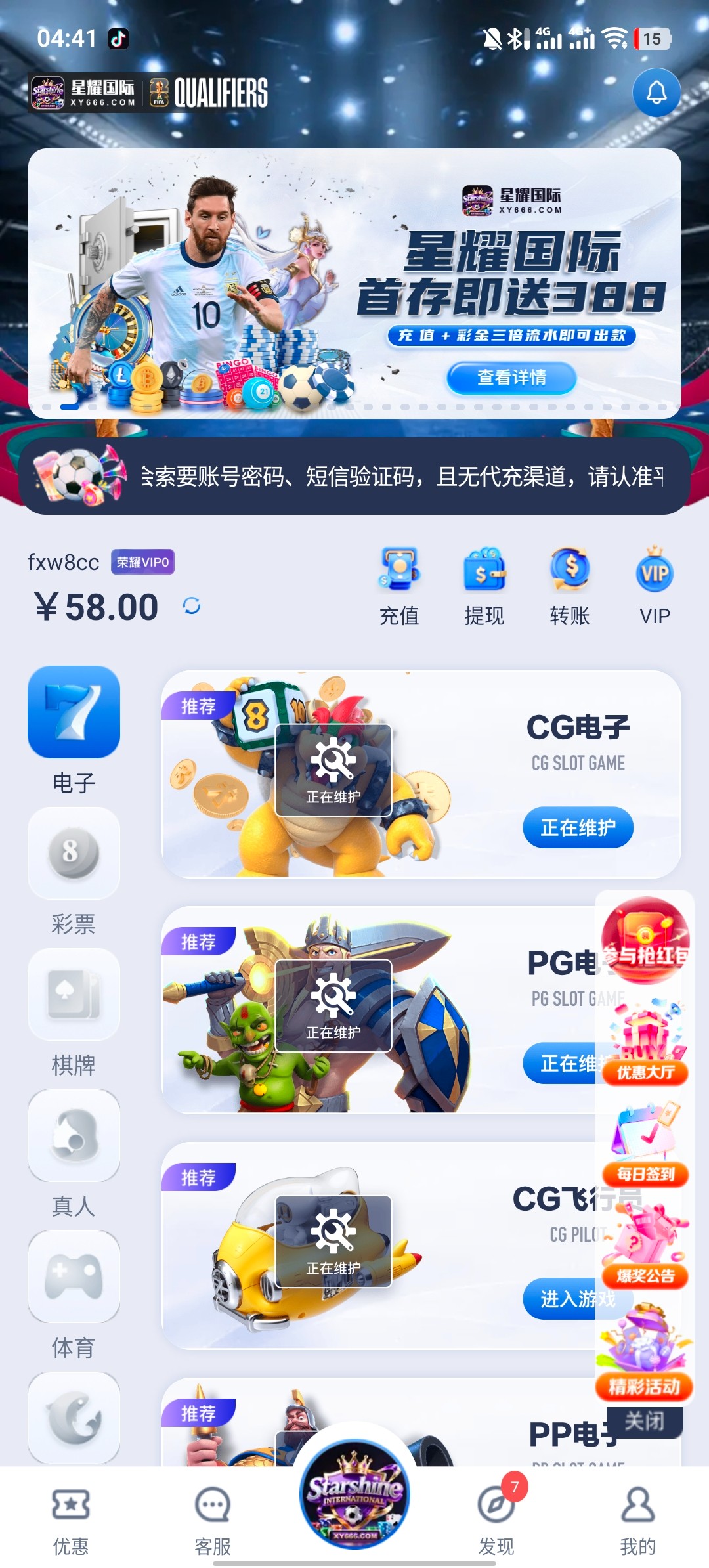The width and height of the screenshot is (709, 1568).
Task: Select the 彩票 lottery category
Action: tap(74, 871)
